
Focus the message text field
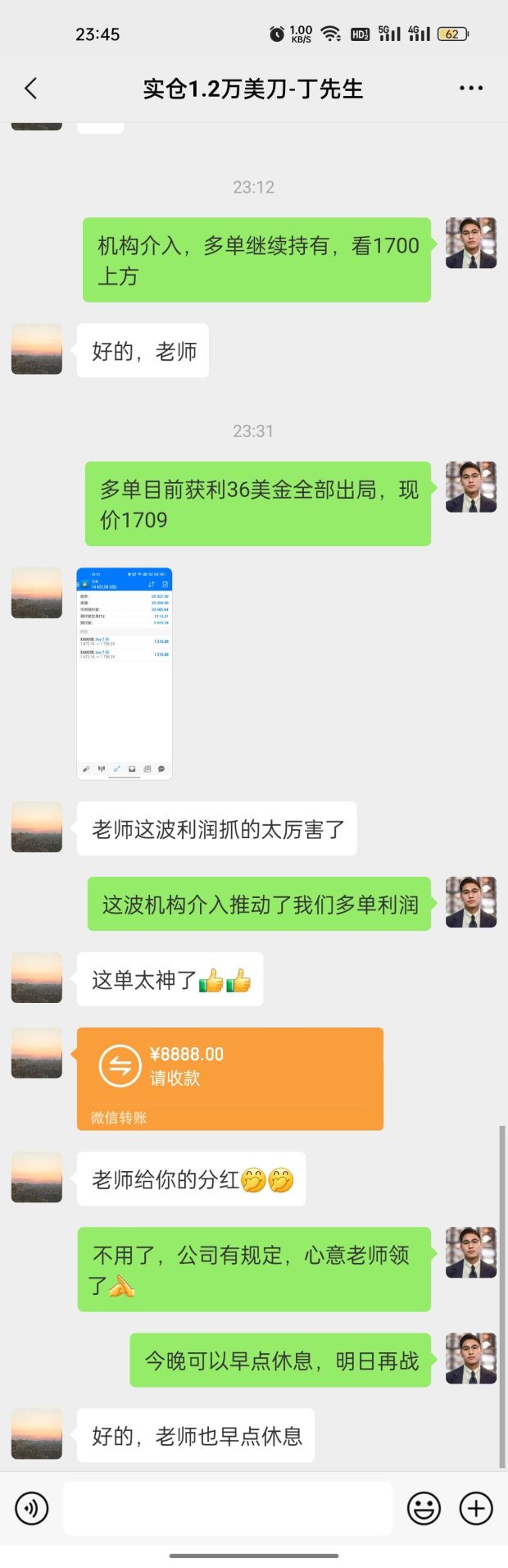pos(227,1508)
